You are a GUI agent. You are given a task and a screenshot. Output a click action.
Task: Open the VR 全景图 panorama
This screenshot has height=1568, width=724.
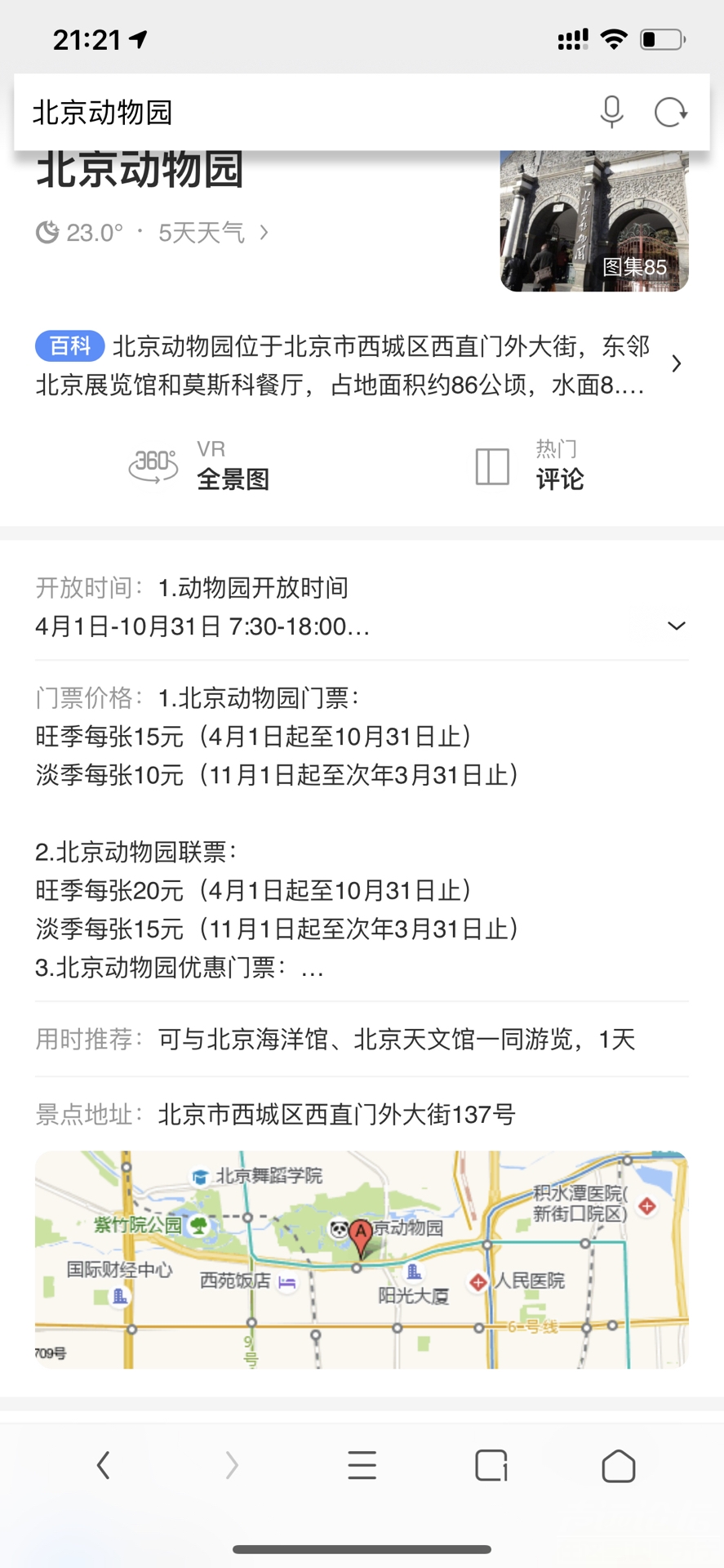[200, 465]
